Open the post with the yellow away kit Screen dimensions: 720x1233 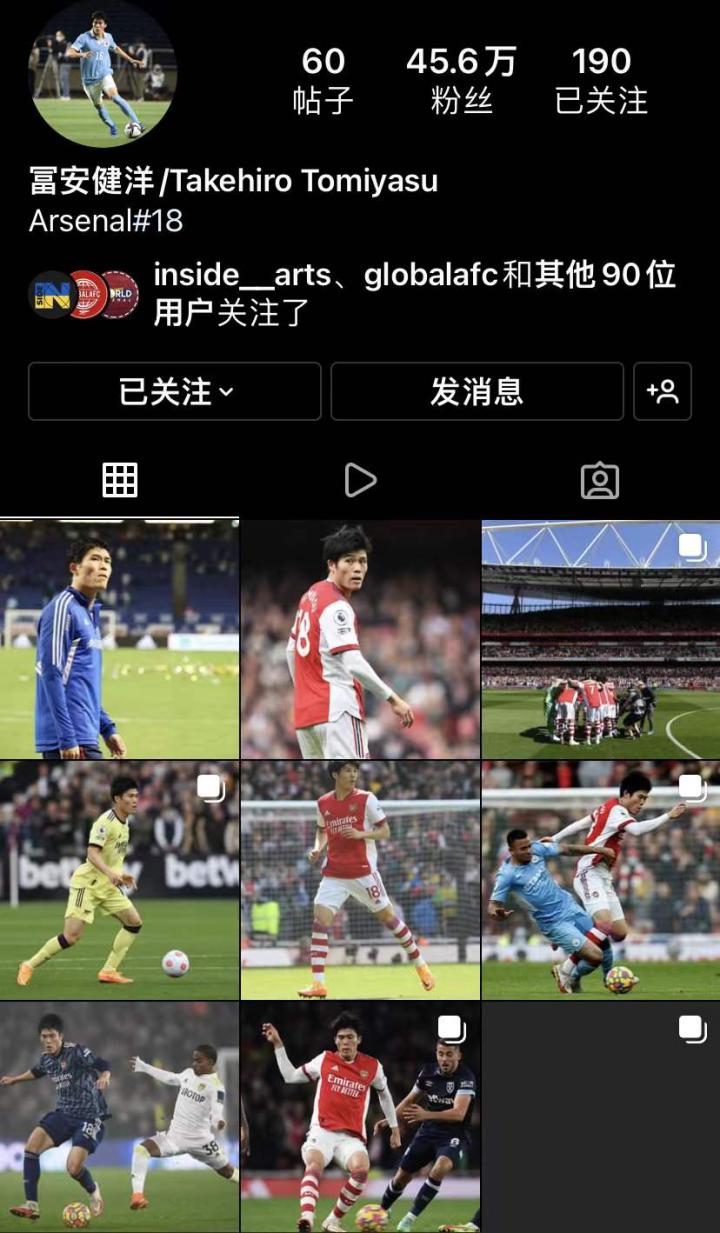[x=119, y=880]
